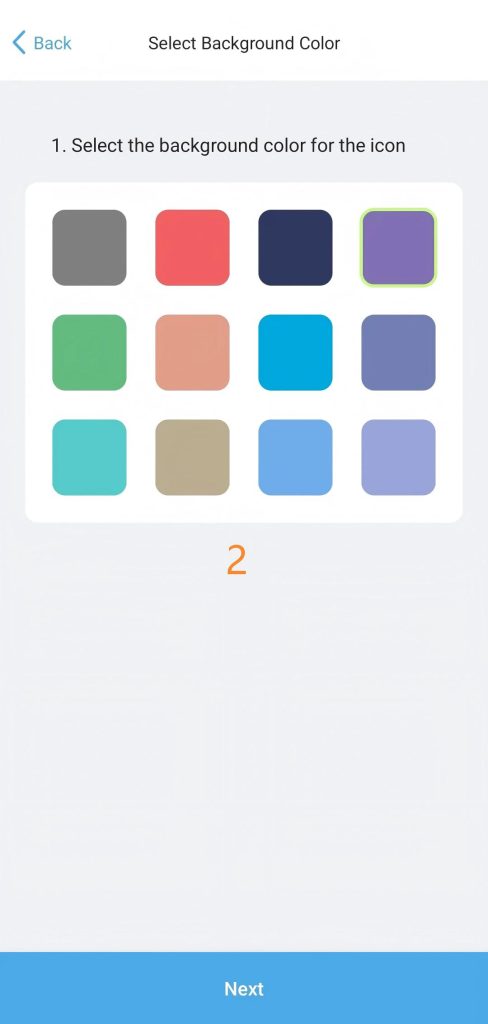This screenshot has height=1024, width=488.
Task: Choose the tan beige swatch
Action: click(192, 457)
